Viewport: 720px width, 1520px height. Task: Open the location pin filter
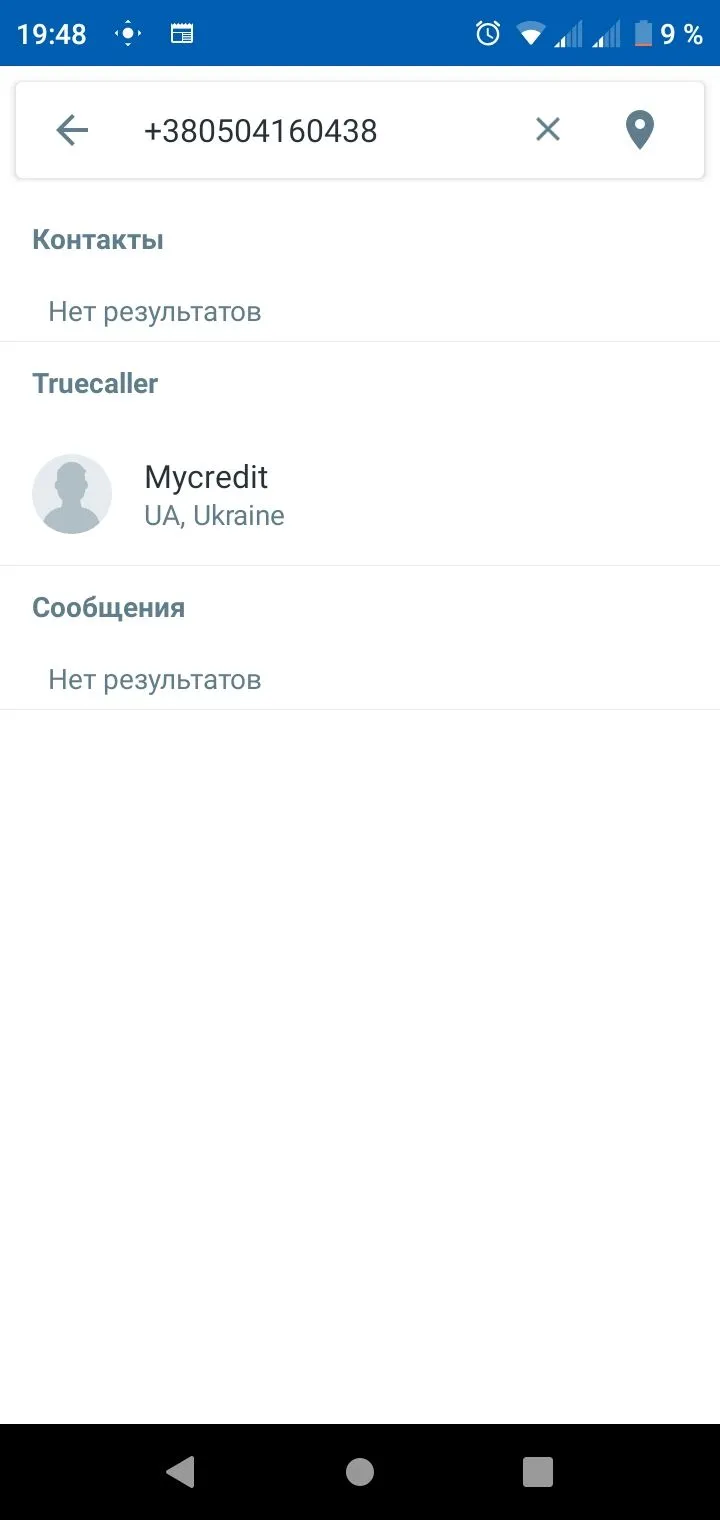coord(639,130)
